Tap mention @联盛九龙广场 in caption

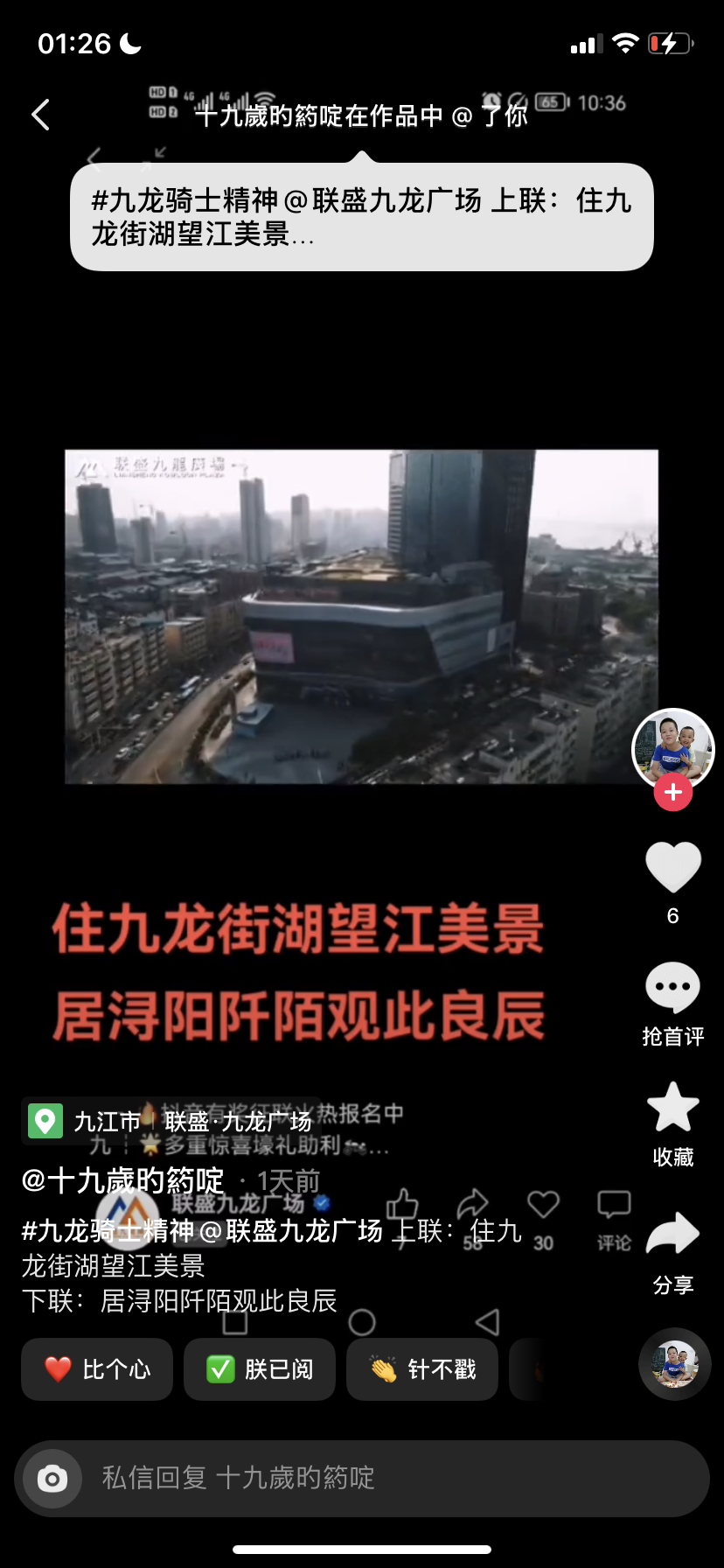pyautogui.click(x=291, y=1231)
